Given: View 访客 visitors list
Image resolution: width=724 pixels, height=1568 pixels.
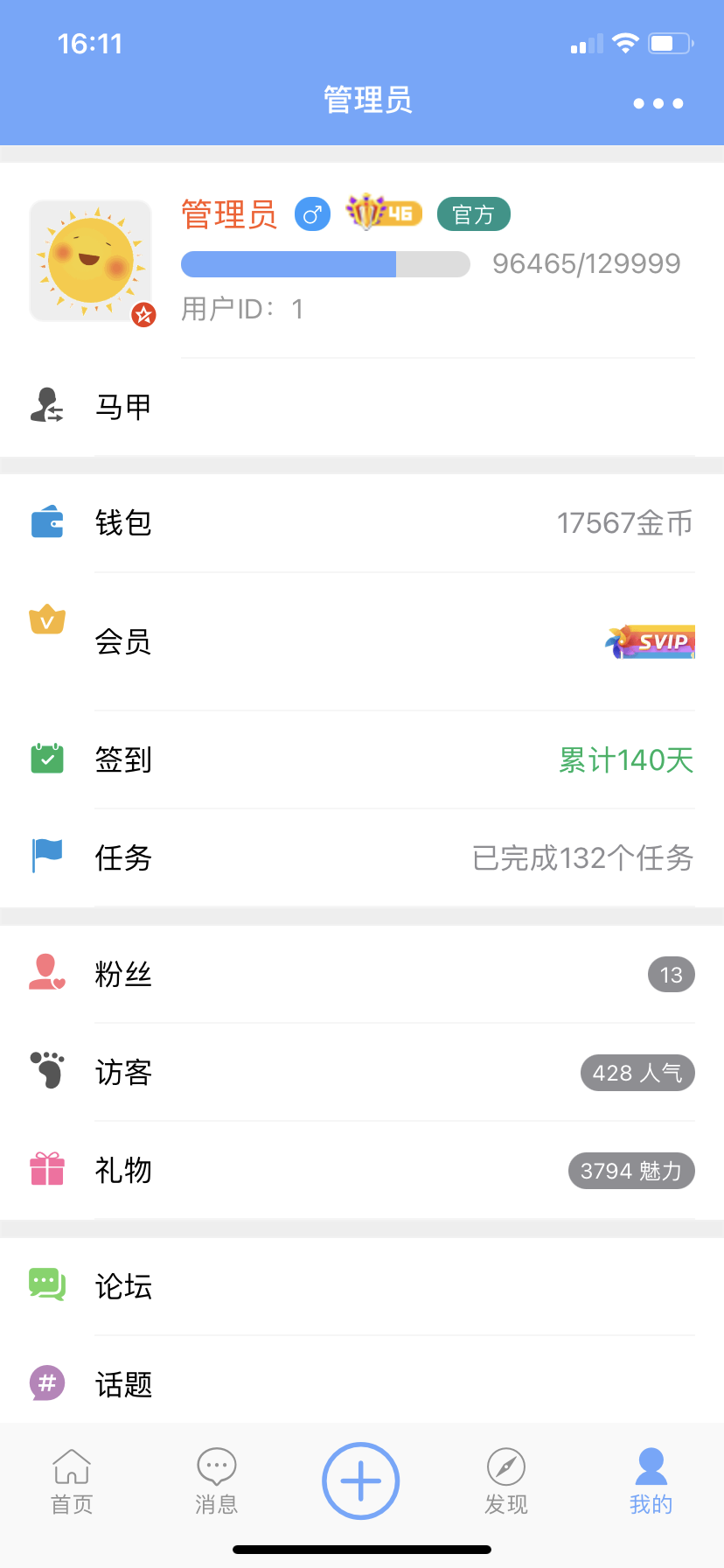Looking at the screenshot, I should (x=362, y=1072).
